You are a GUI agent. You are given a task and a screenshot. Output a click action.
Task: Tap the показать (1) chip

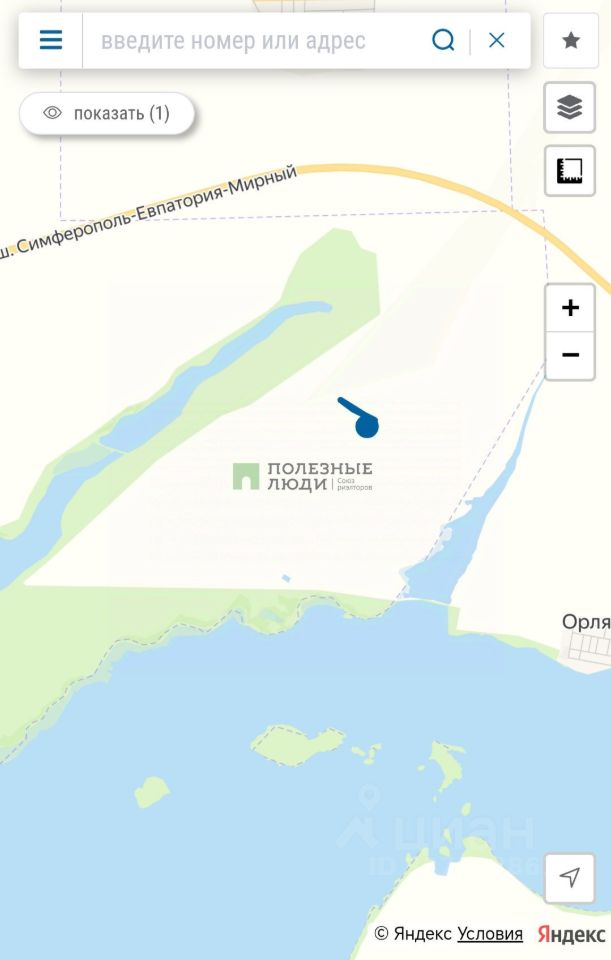click(x=107, y=114)
